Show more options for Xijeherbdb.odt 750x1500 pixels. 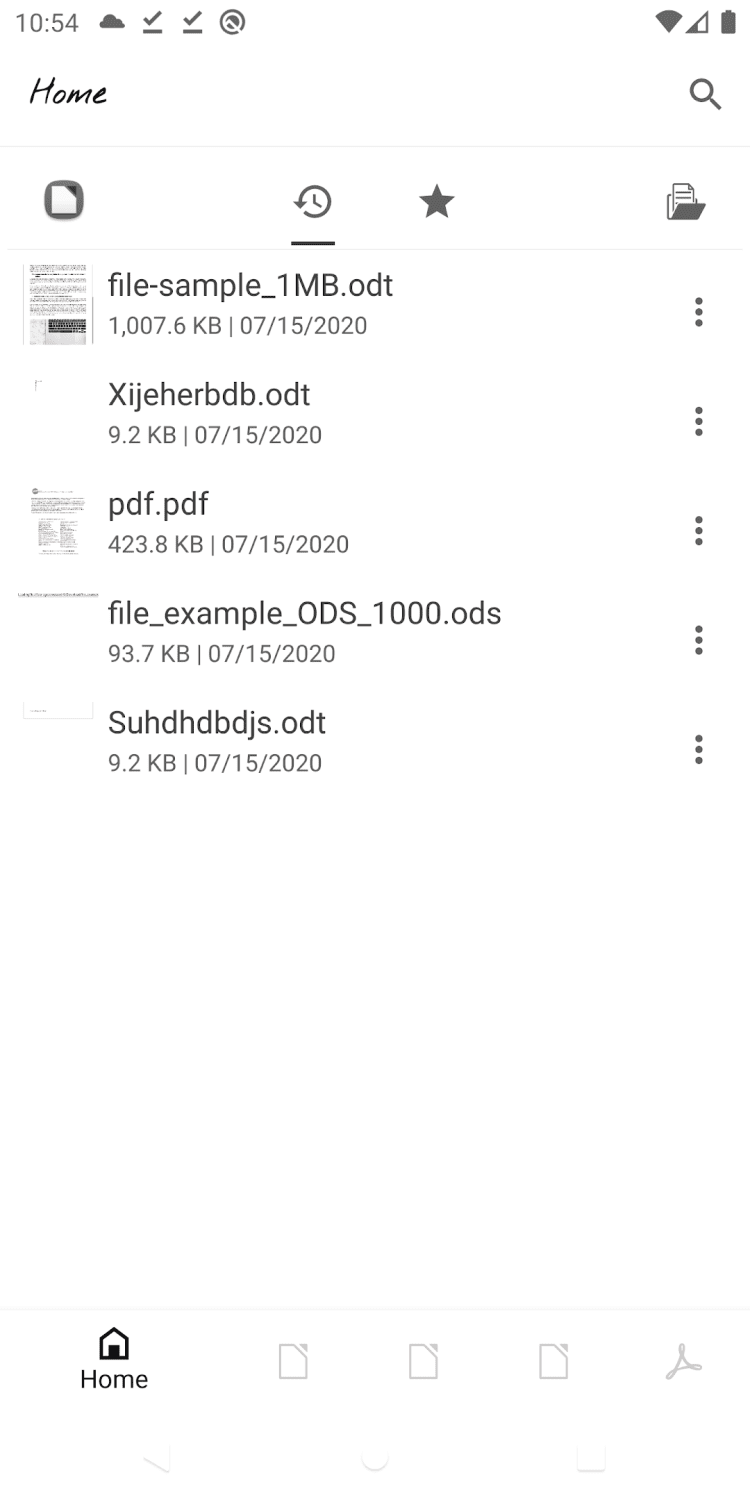pos(699,421)
